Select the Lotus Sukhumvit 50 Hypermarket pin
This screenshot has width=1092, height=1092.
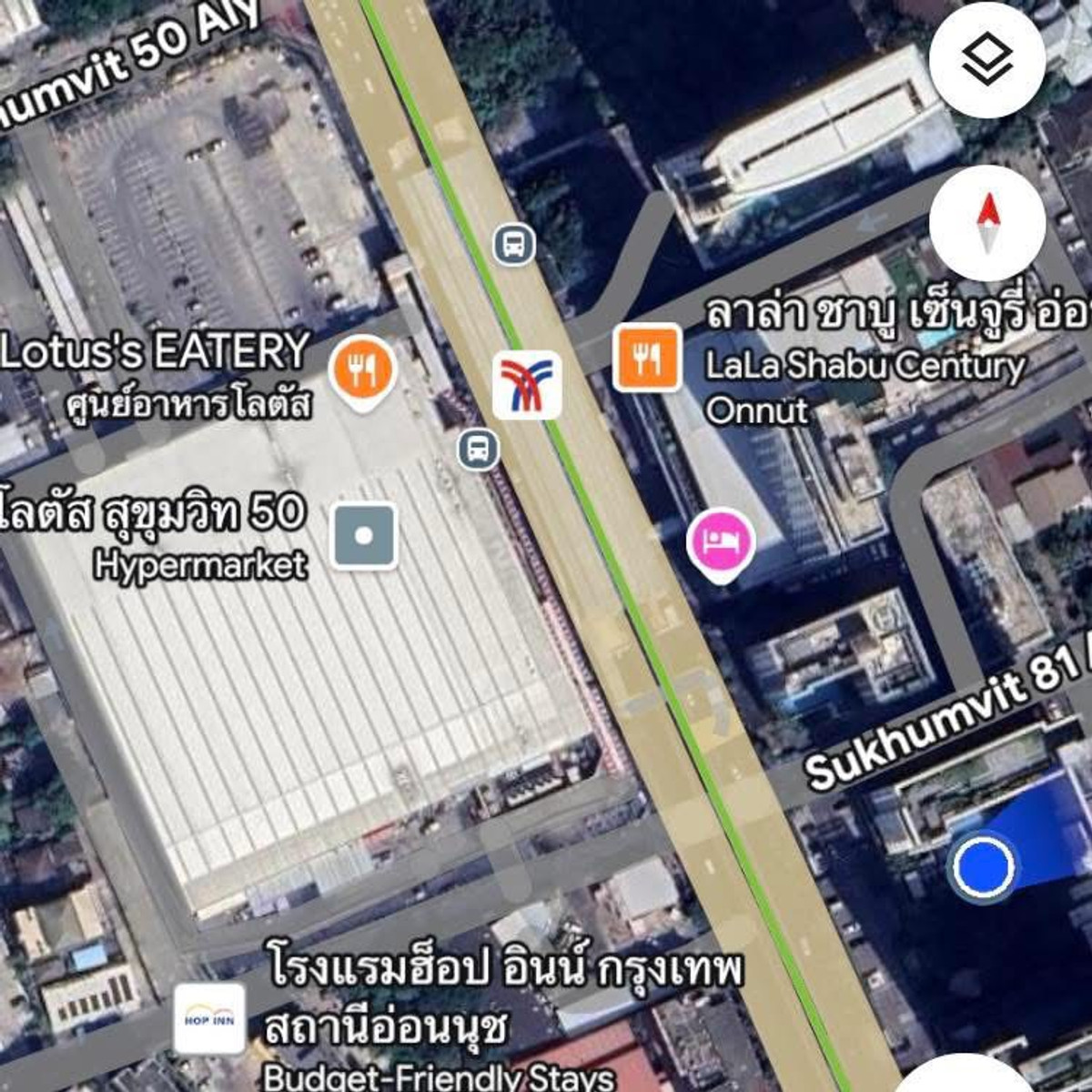click(363, 535)
